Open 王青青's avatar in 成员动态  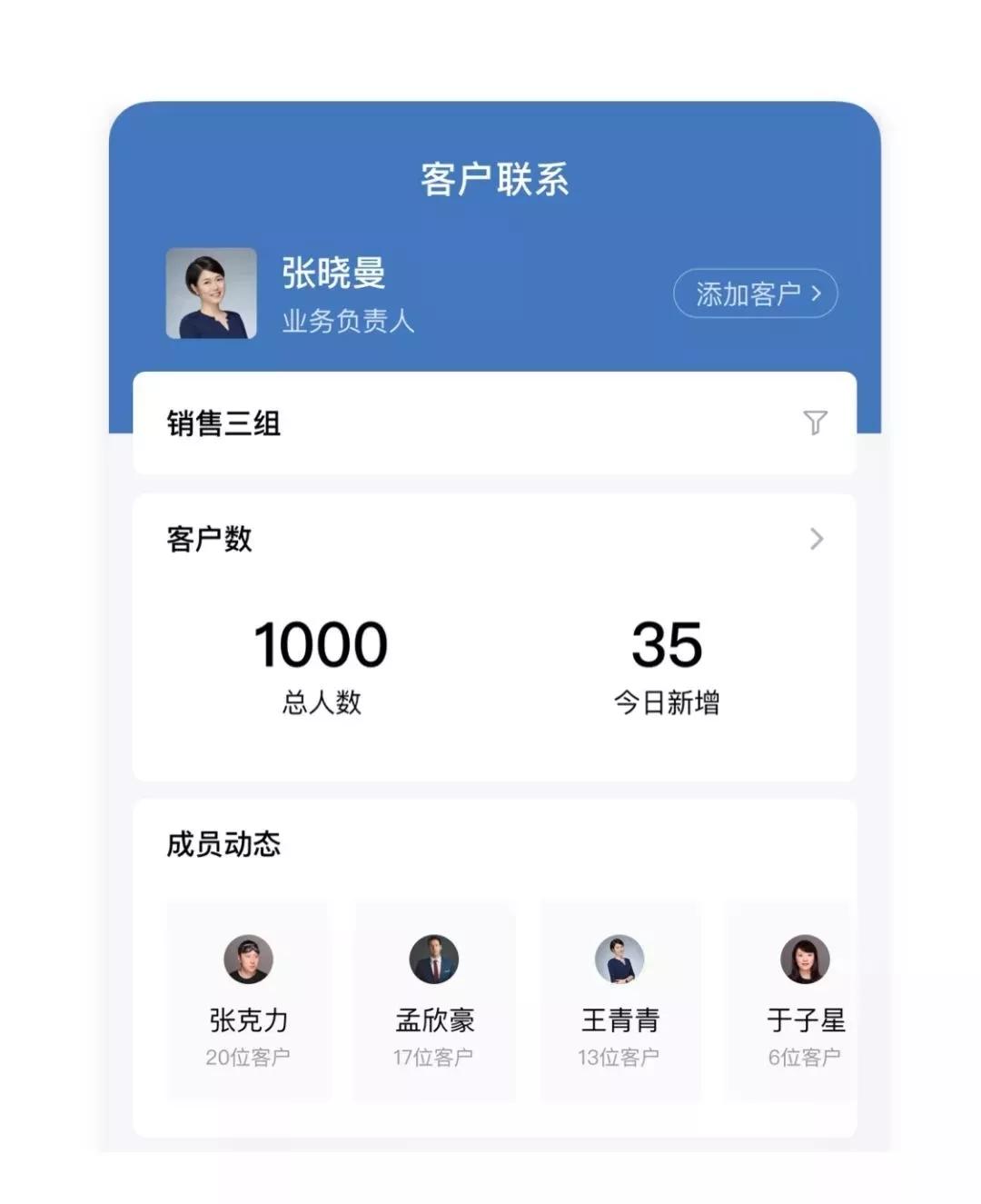tap(620, 959)
